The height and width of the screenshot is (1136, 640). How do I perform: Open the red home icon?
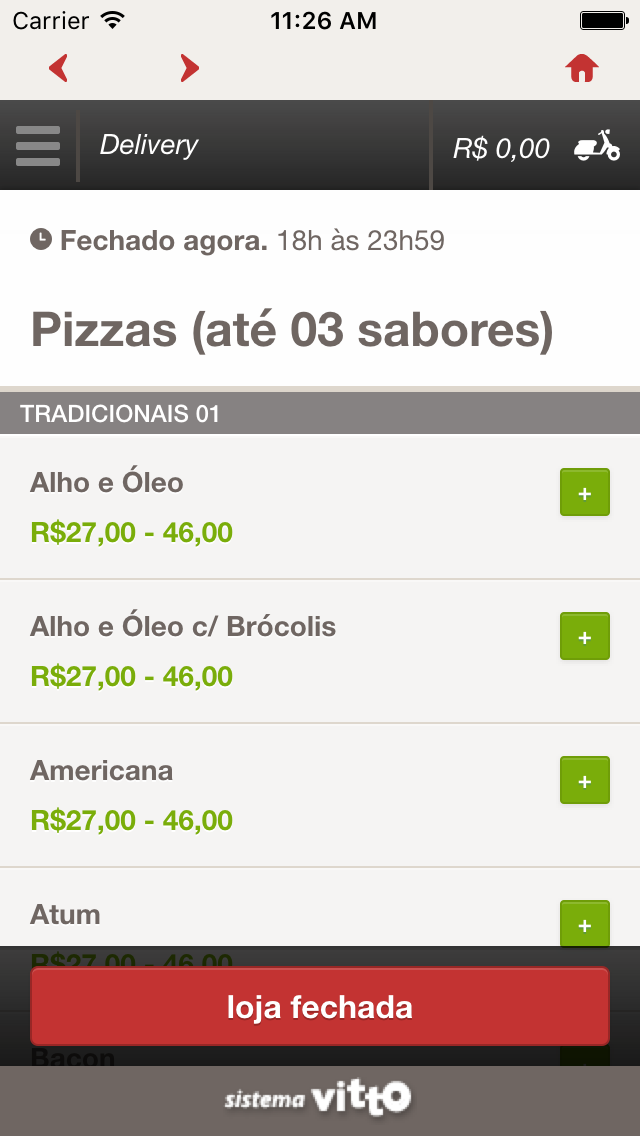point(582,69)
